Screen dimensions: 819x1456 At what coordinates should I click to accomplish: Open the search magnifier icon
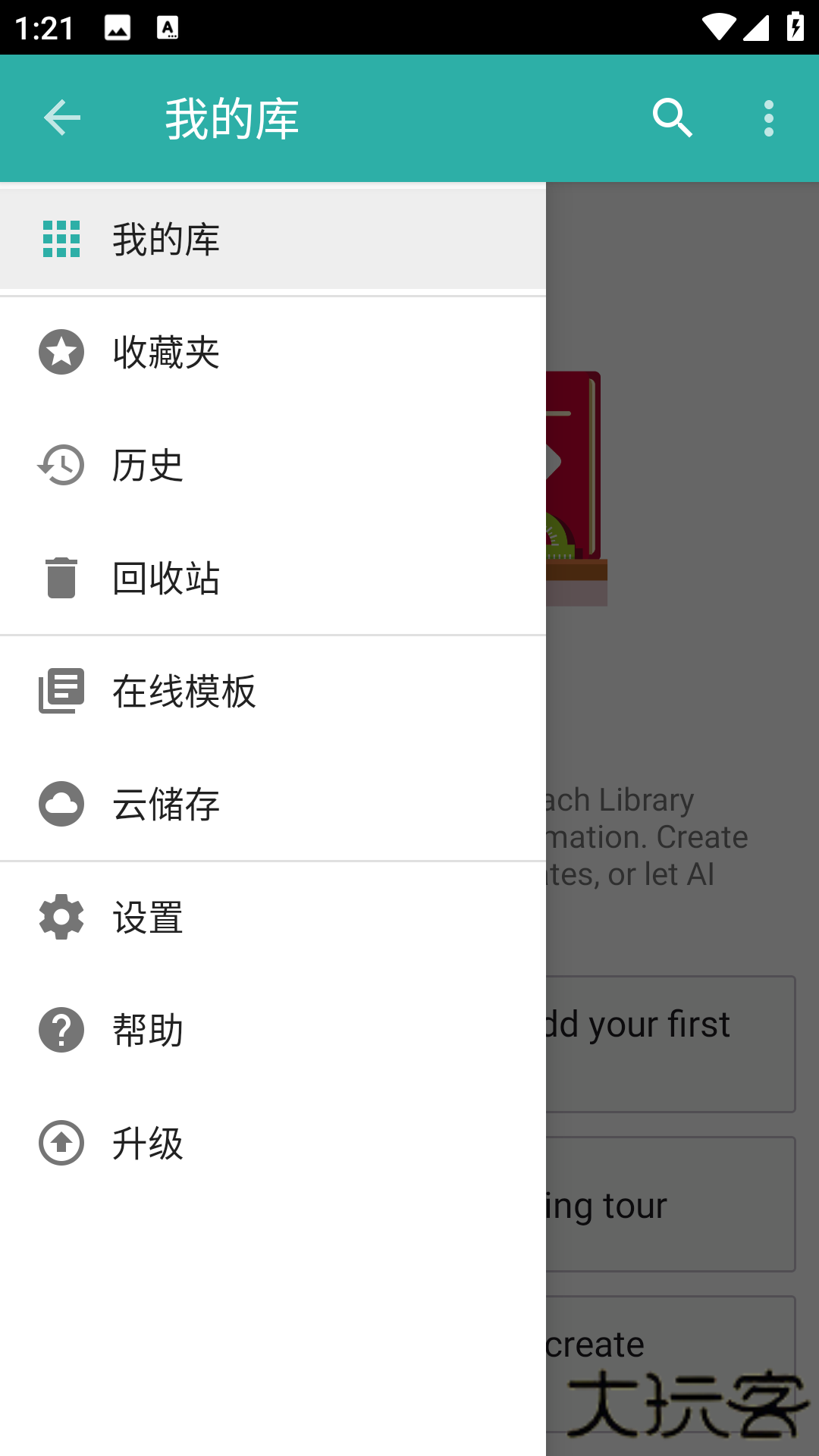[672, 118]
